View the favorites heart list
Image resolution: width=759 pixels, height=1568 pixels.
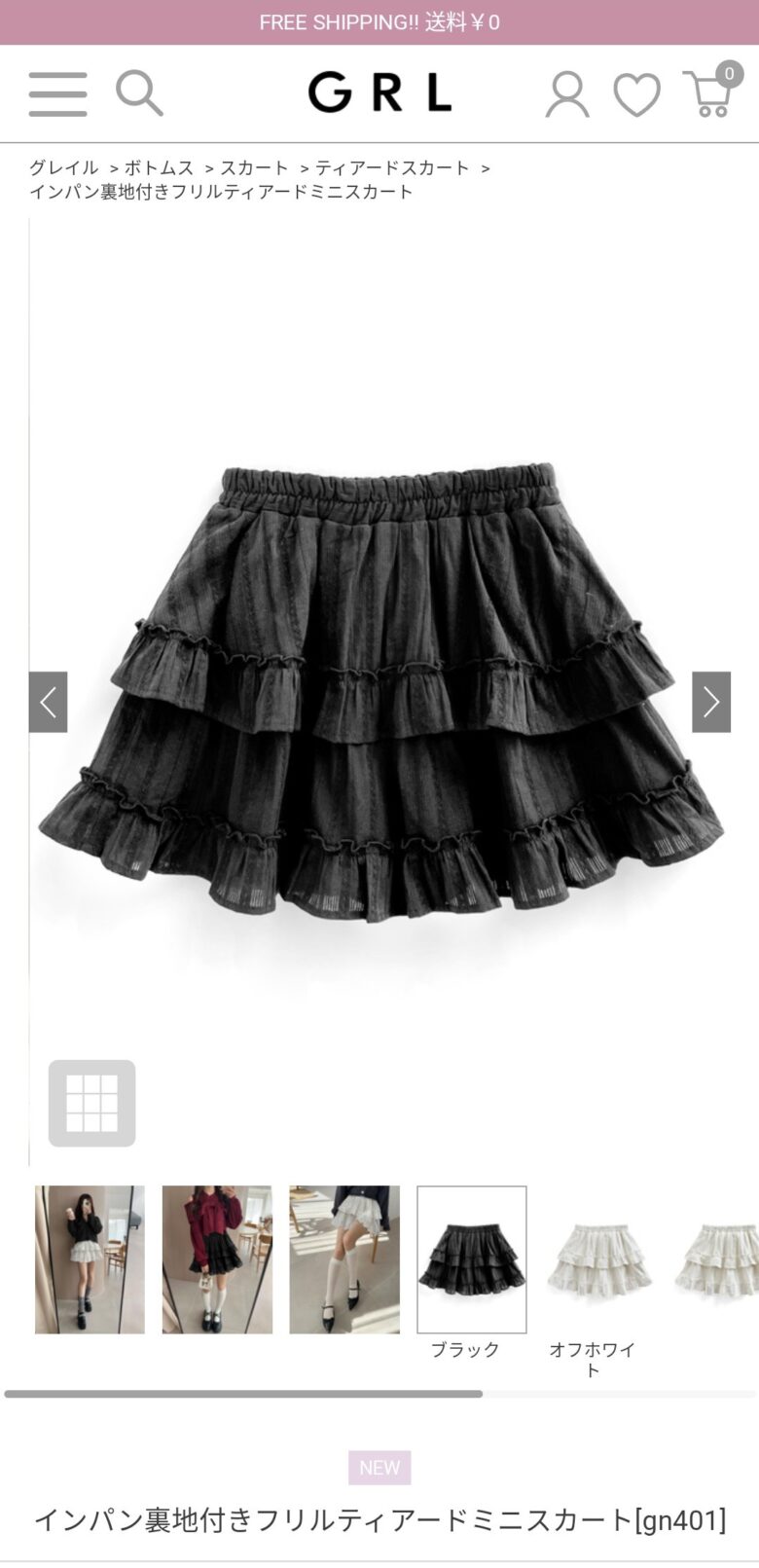point(636,94)
